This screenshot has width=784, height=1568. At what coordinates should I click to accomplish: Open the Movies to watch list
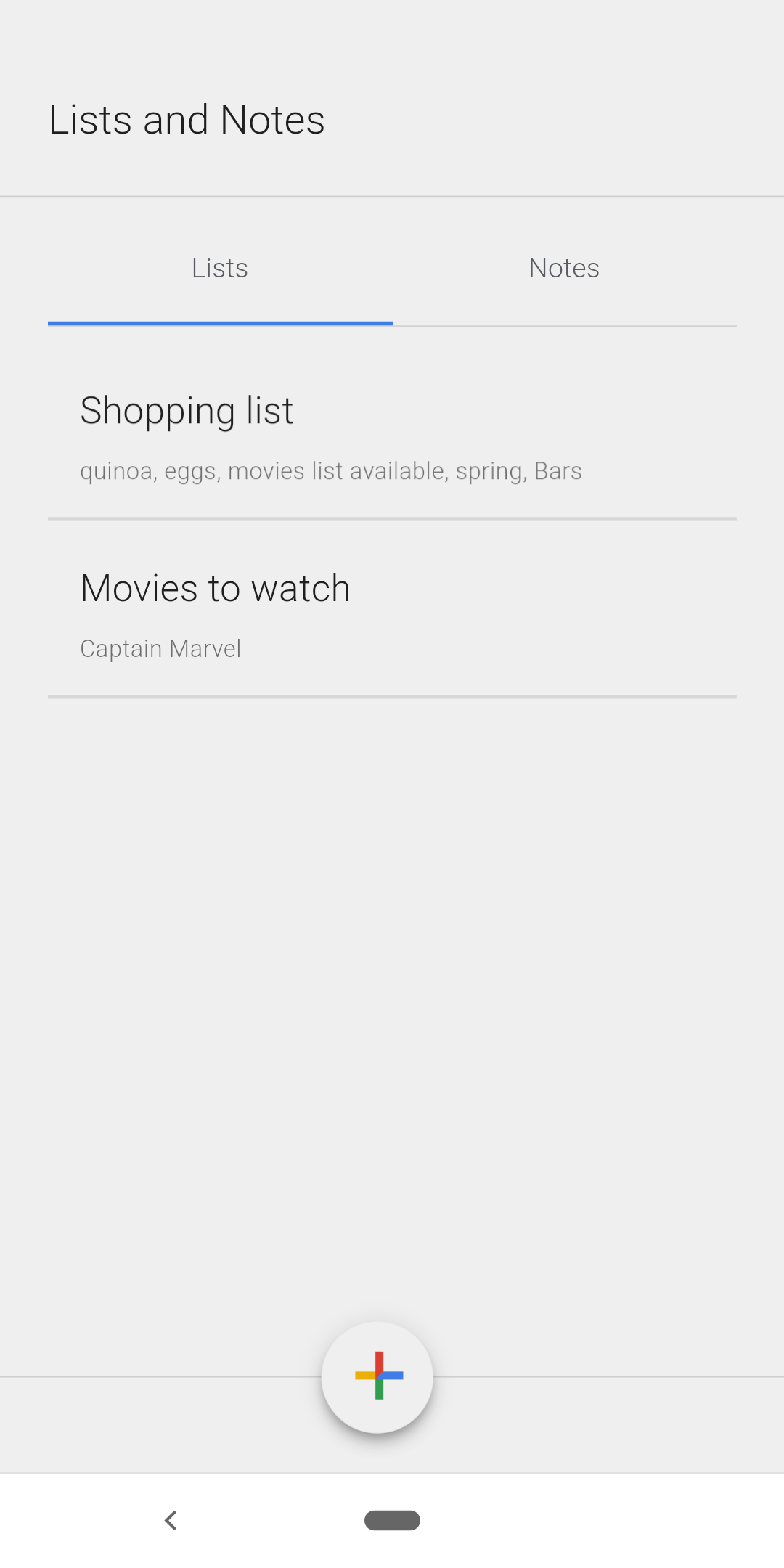[392, 613]
